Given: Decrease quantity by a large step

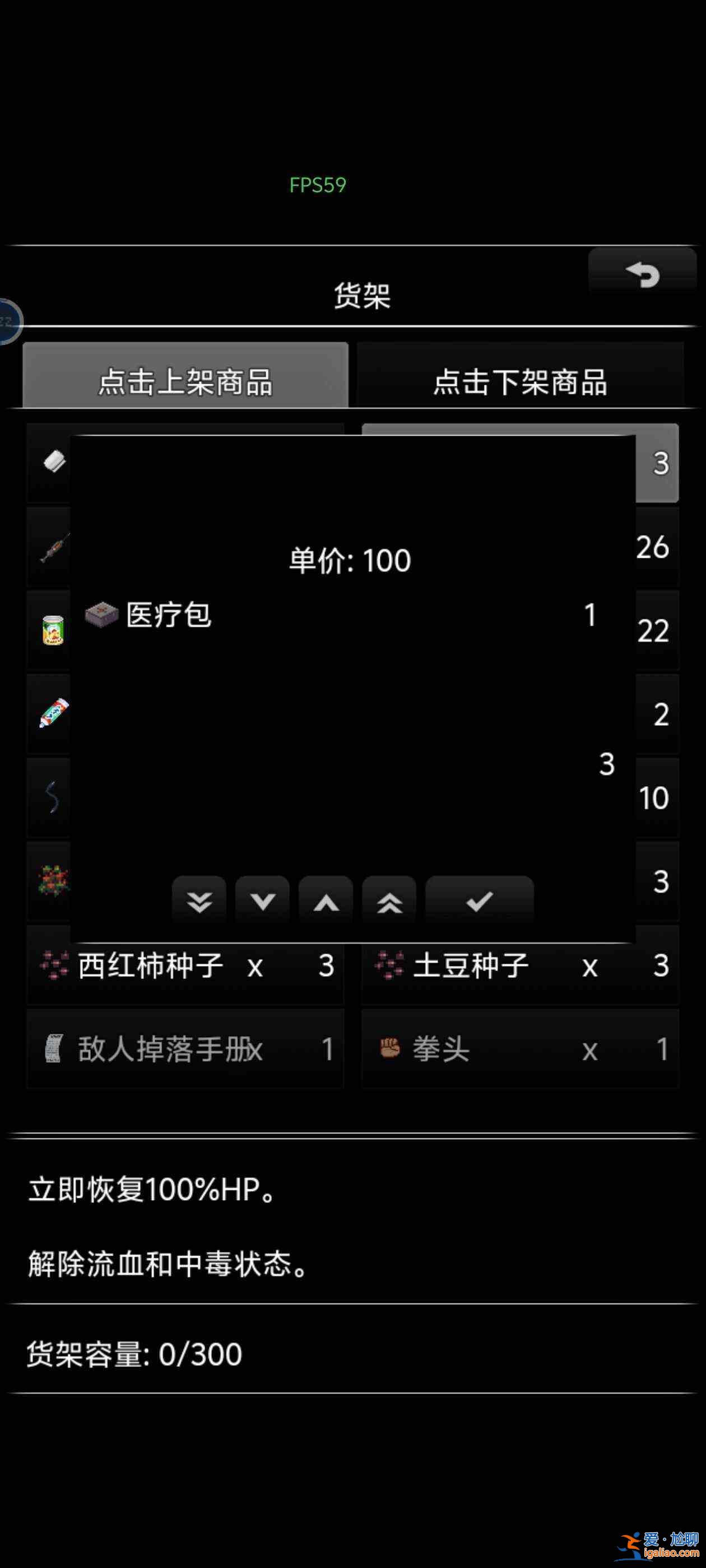Looking at the screenshot, I should pyautogui.click(x=199, y=902).
